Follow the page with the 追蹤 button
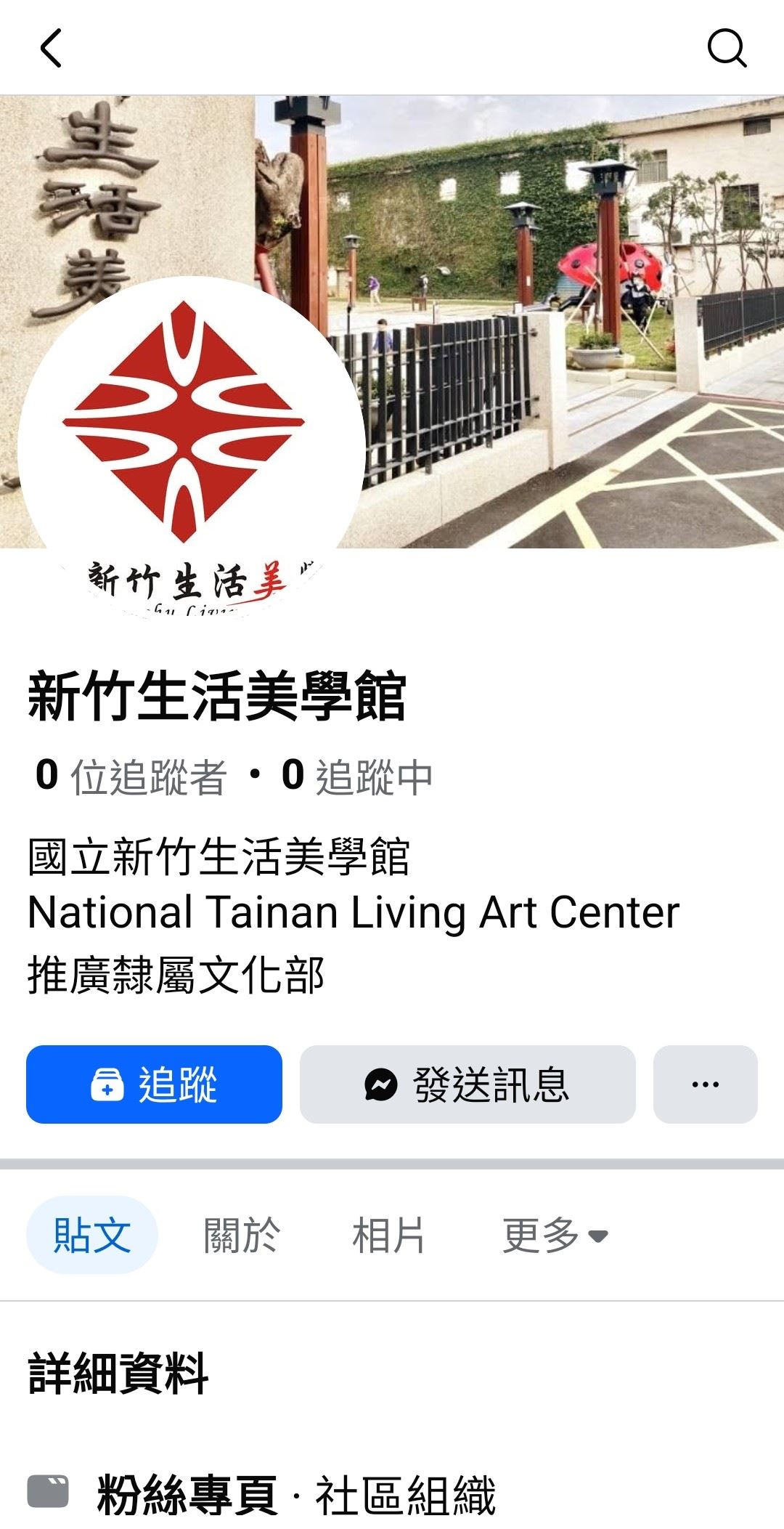This screenshot has width=784, height=1529. click(x=154, y=1084)
